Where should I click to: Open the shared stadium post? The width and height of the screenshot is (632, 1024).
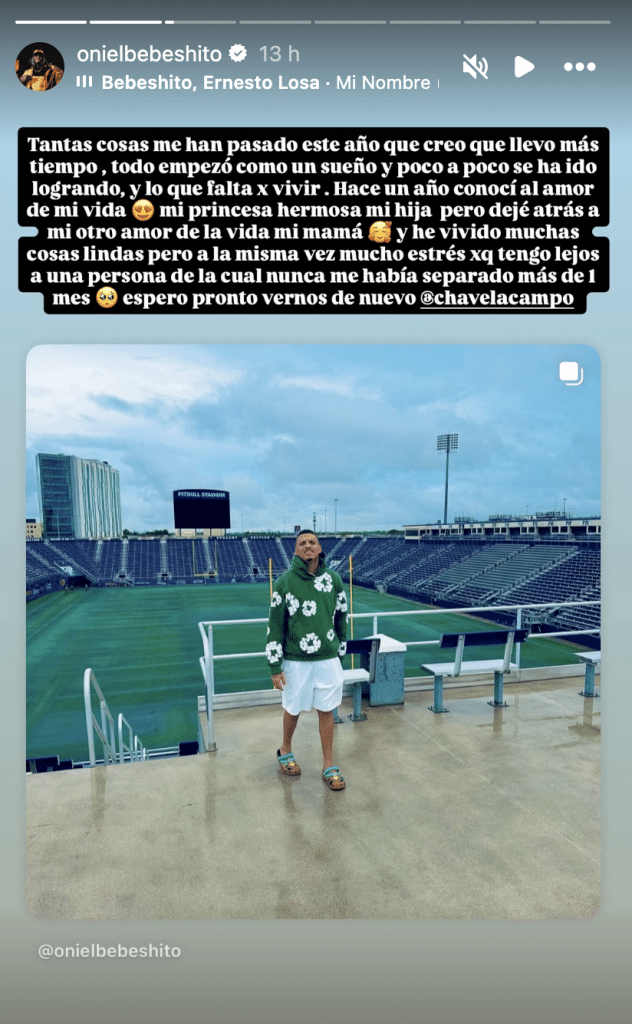313,632
